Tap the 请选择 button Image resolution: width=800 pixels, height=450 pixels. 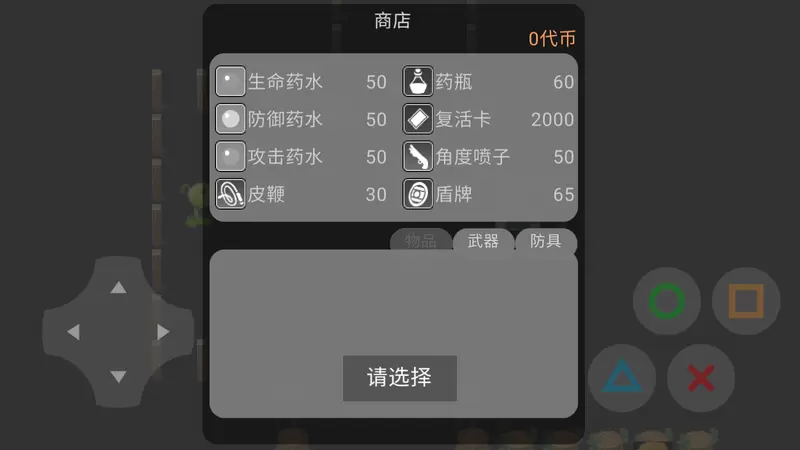pos(399,378)
